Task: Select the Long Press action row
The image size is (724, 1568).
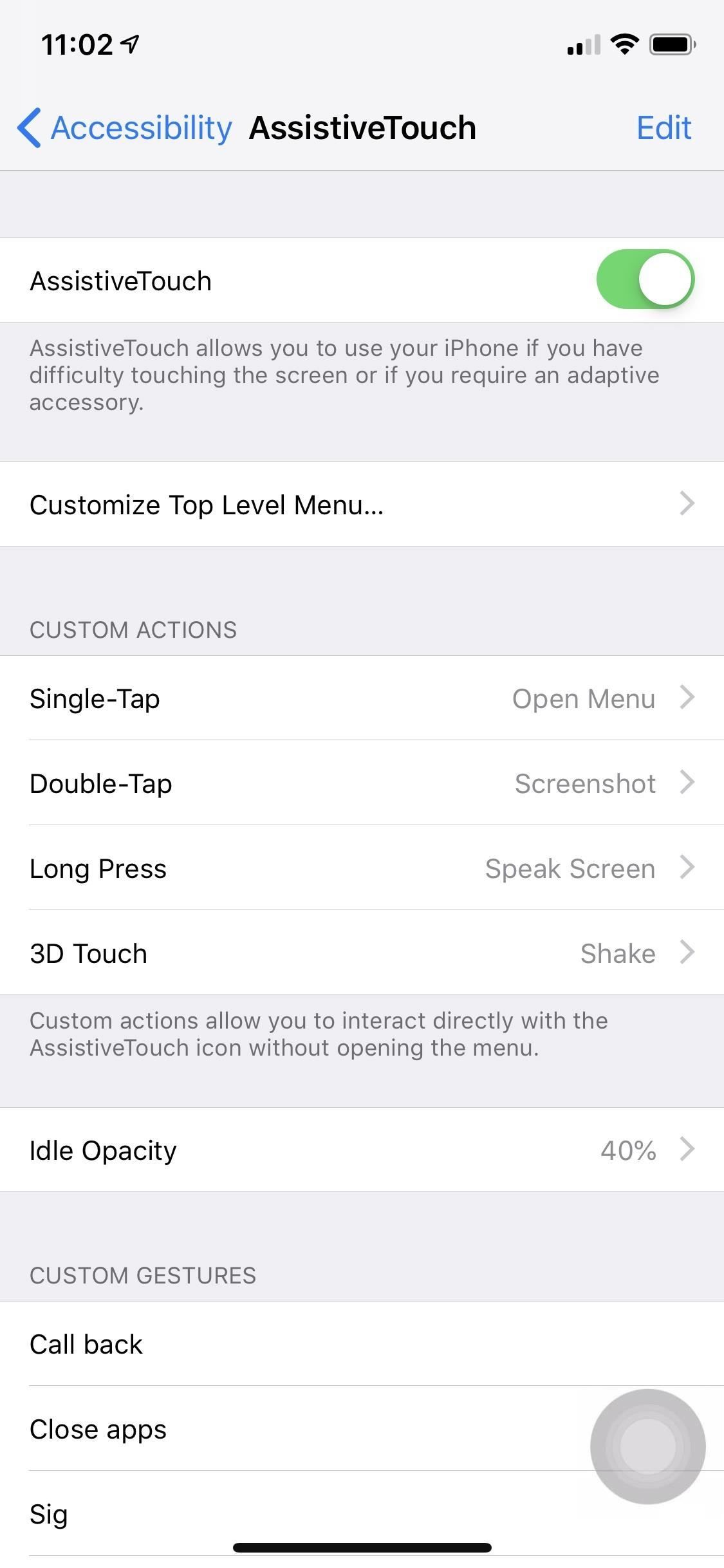Action: [x=362, y=868]
